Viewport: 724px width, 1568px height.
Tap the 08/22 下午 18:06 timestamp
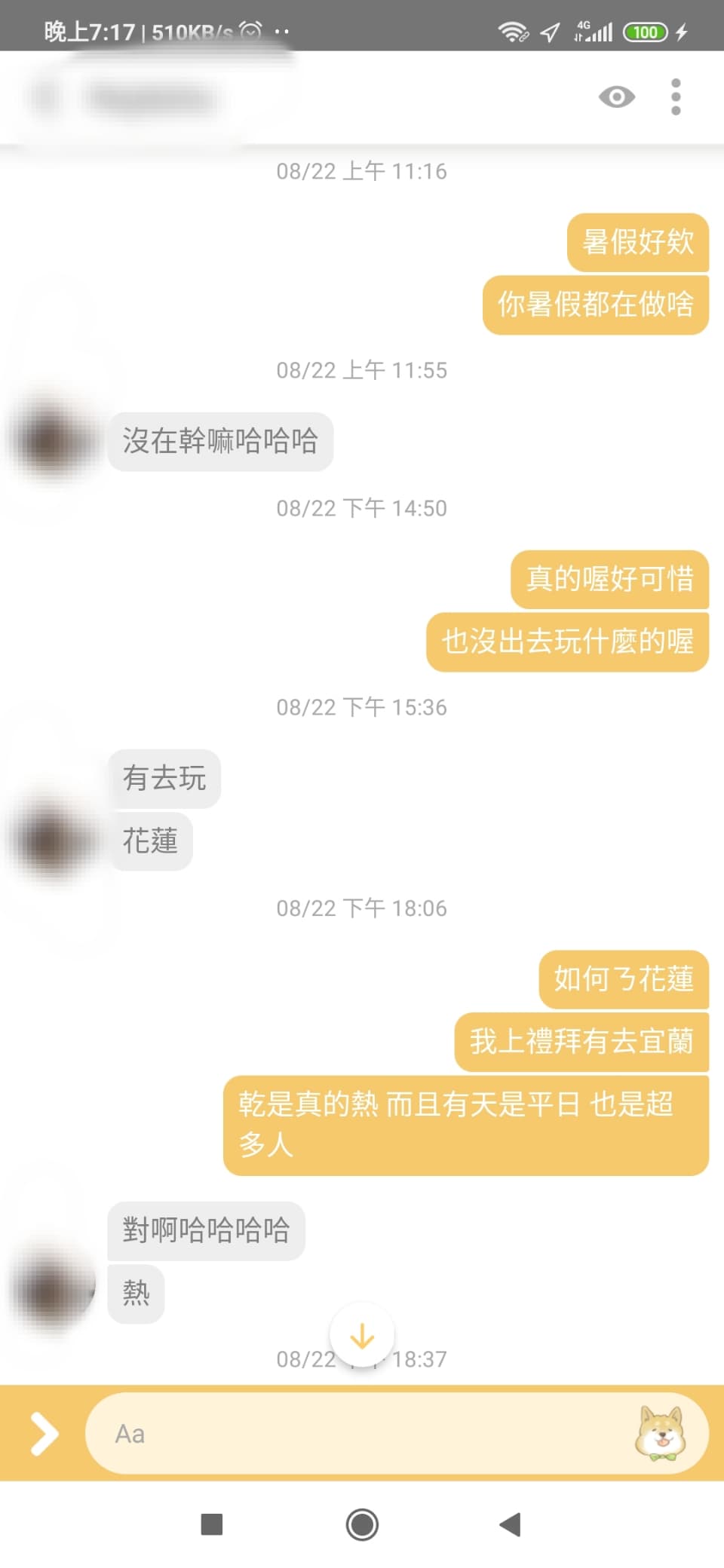(362, 908)
